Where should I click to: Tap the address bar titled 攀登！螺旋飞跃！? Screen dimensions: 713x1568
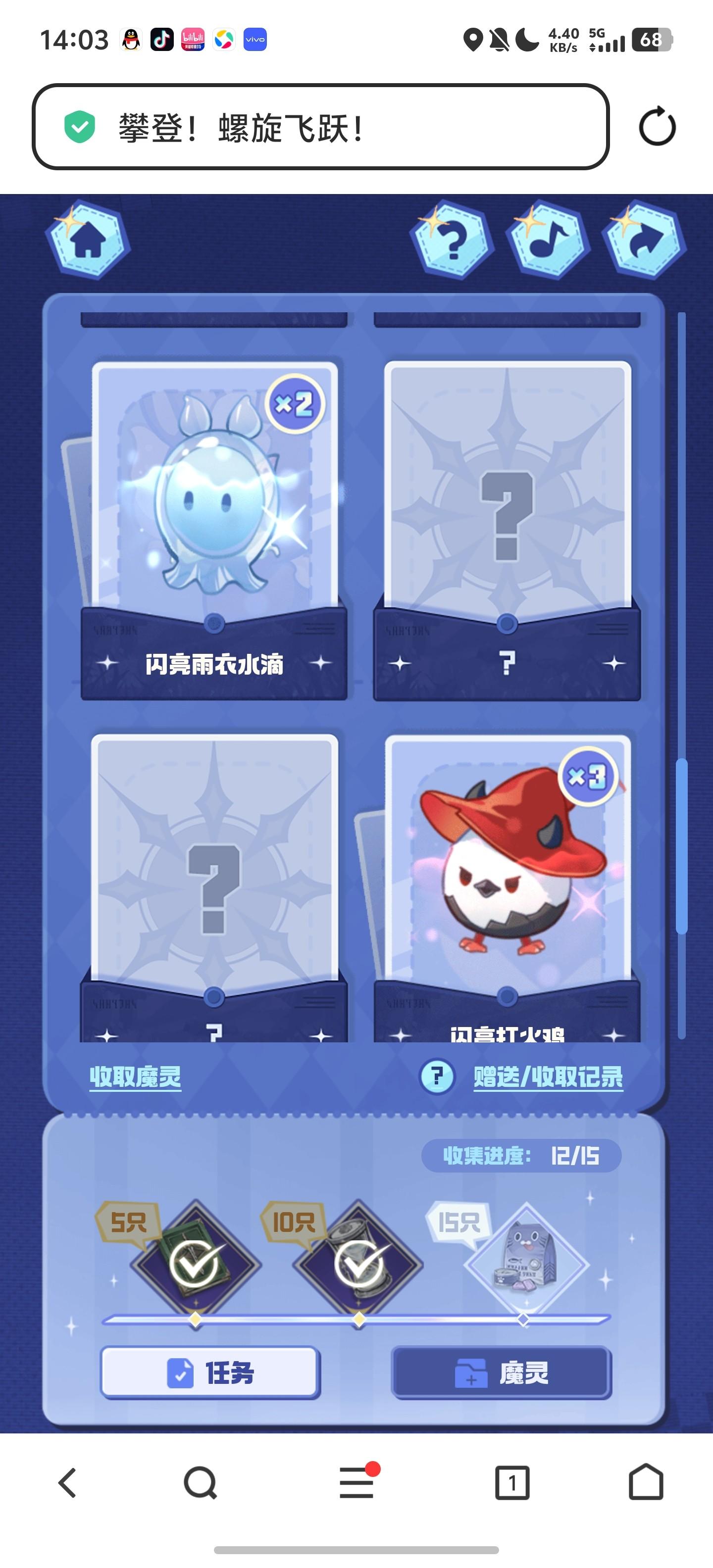click(320, 127)
